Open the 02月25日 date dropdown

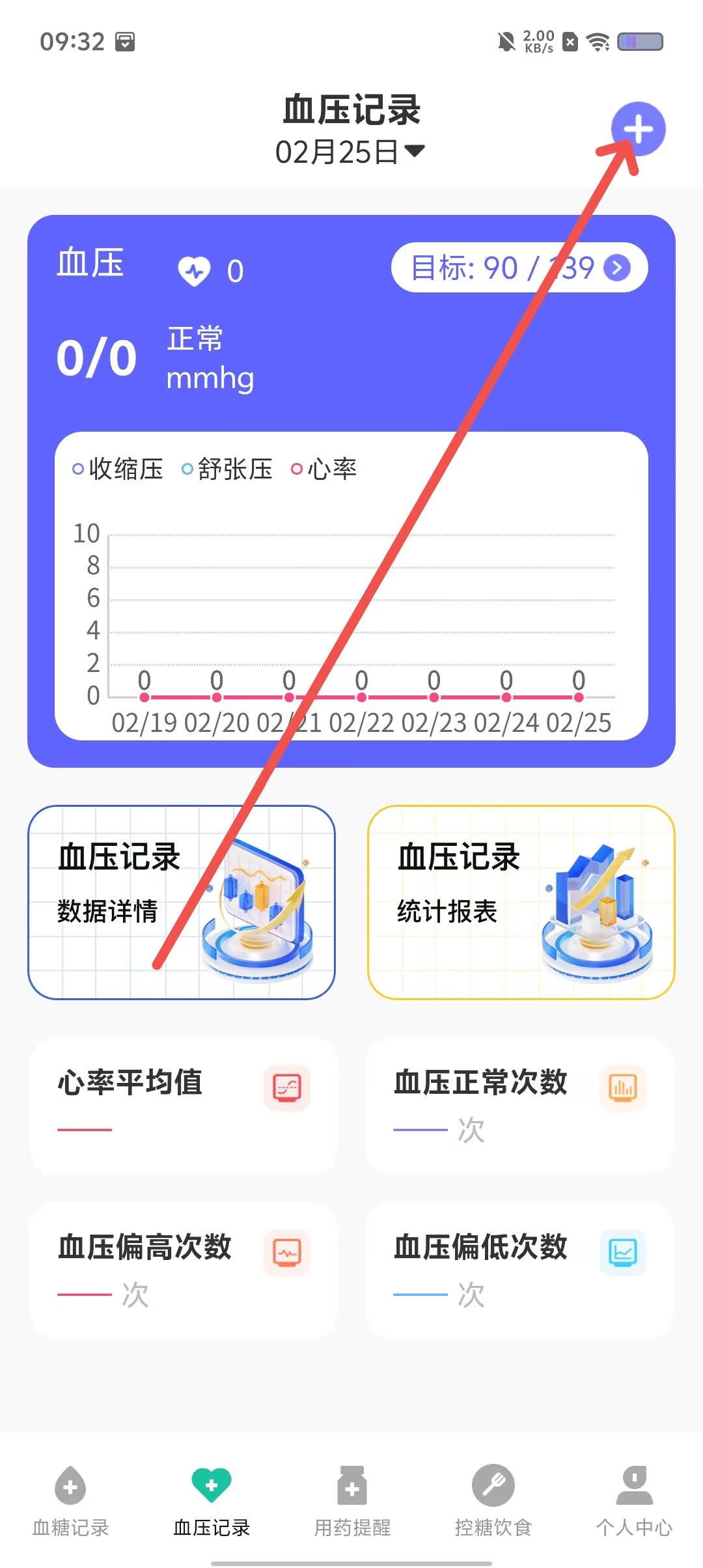tap(350, 152)
